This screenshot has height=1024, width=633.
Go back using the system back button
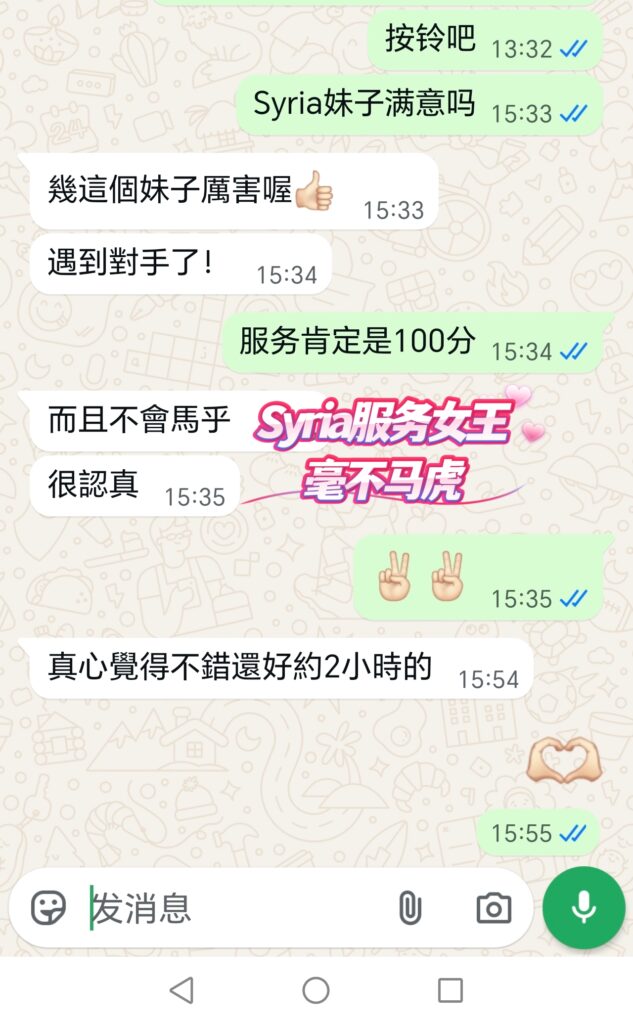point(181,990)
